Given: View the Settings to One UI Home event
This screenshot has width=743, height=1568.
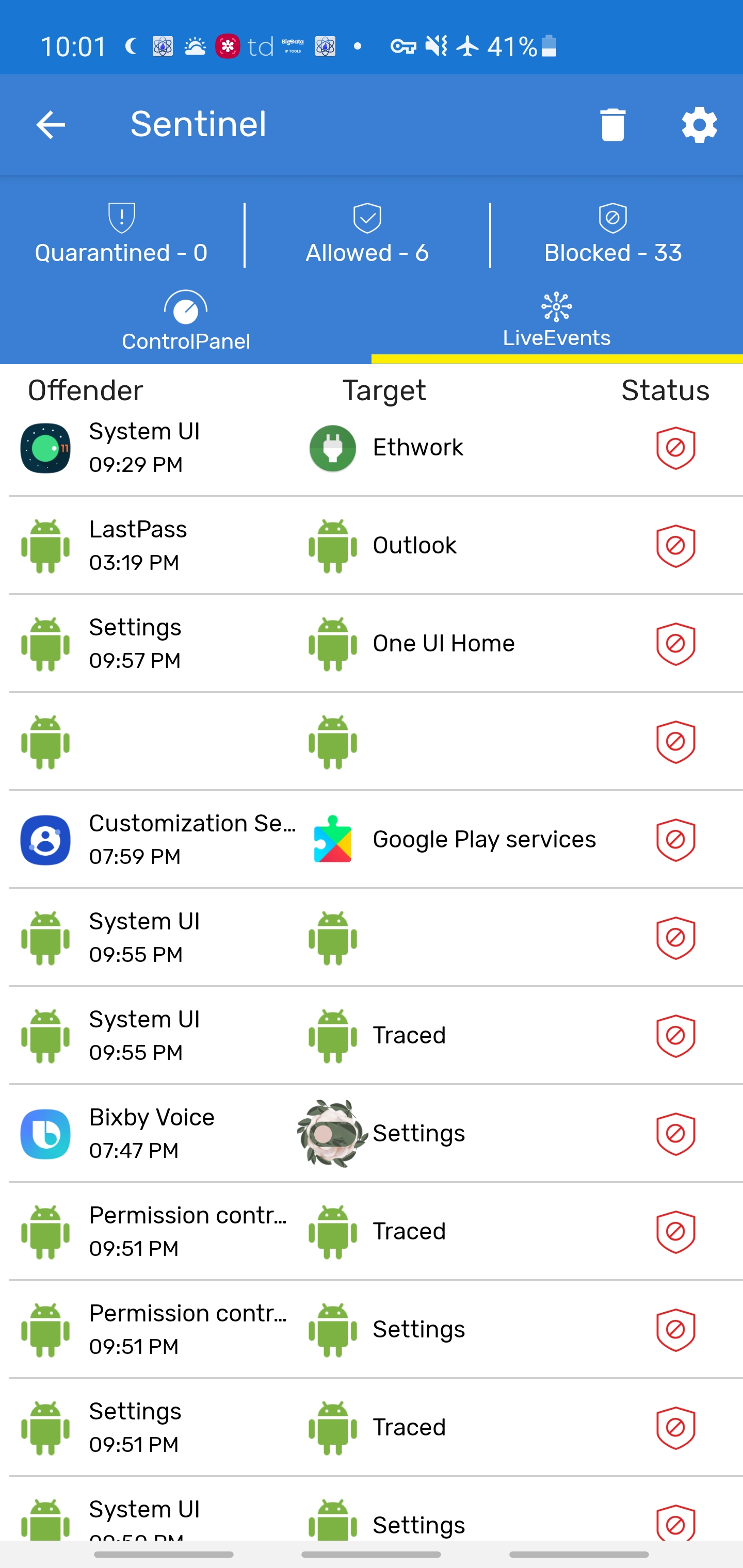Looking at the screenshot, I should [x=372, y=644].
